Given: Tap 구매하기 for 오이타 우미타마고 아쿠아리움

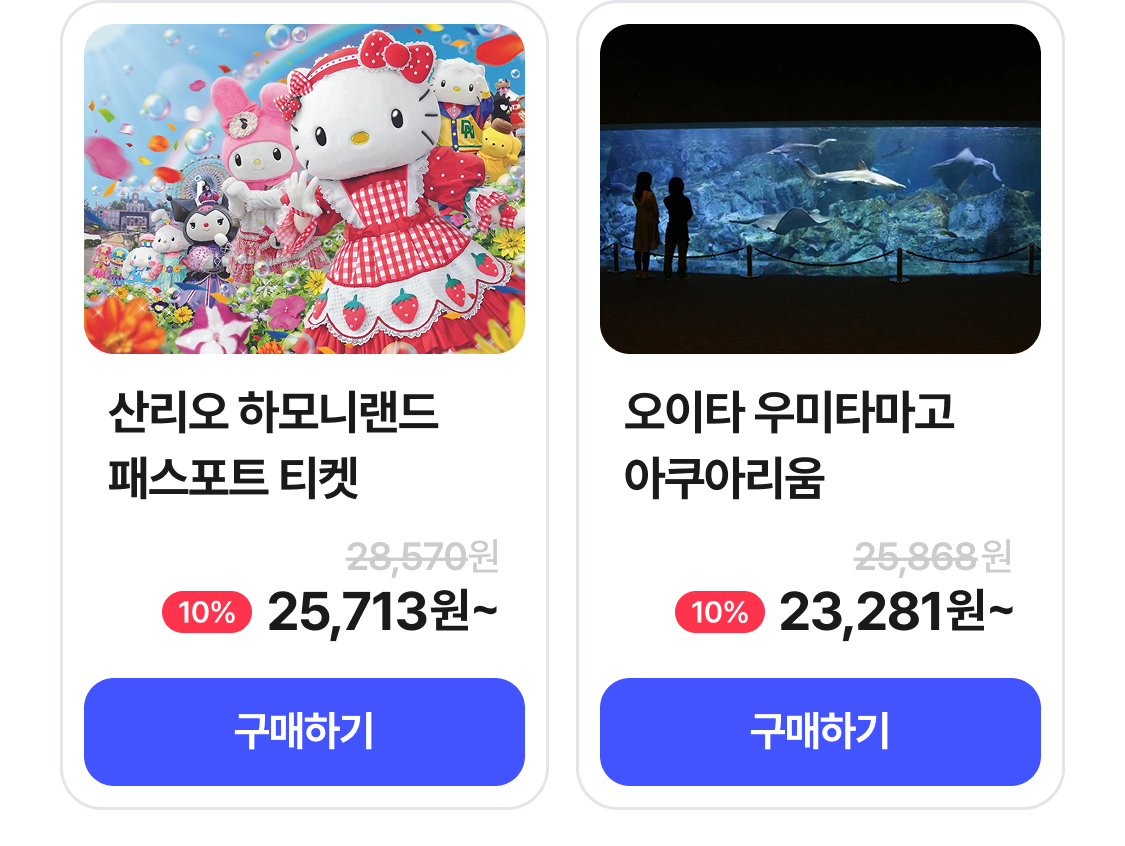Looking at the screenshot, I should pyautogui.click(x=820, y=732).
